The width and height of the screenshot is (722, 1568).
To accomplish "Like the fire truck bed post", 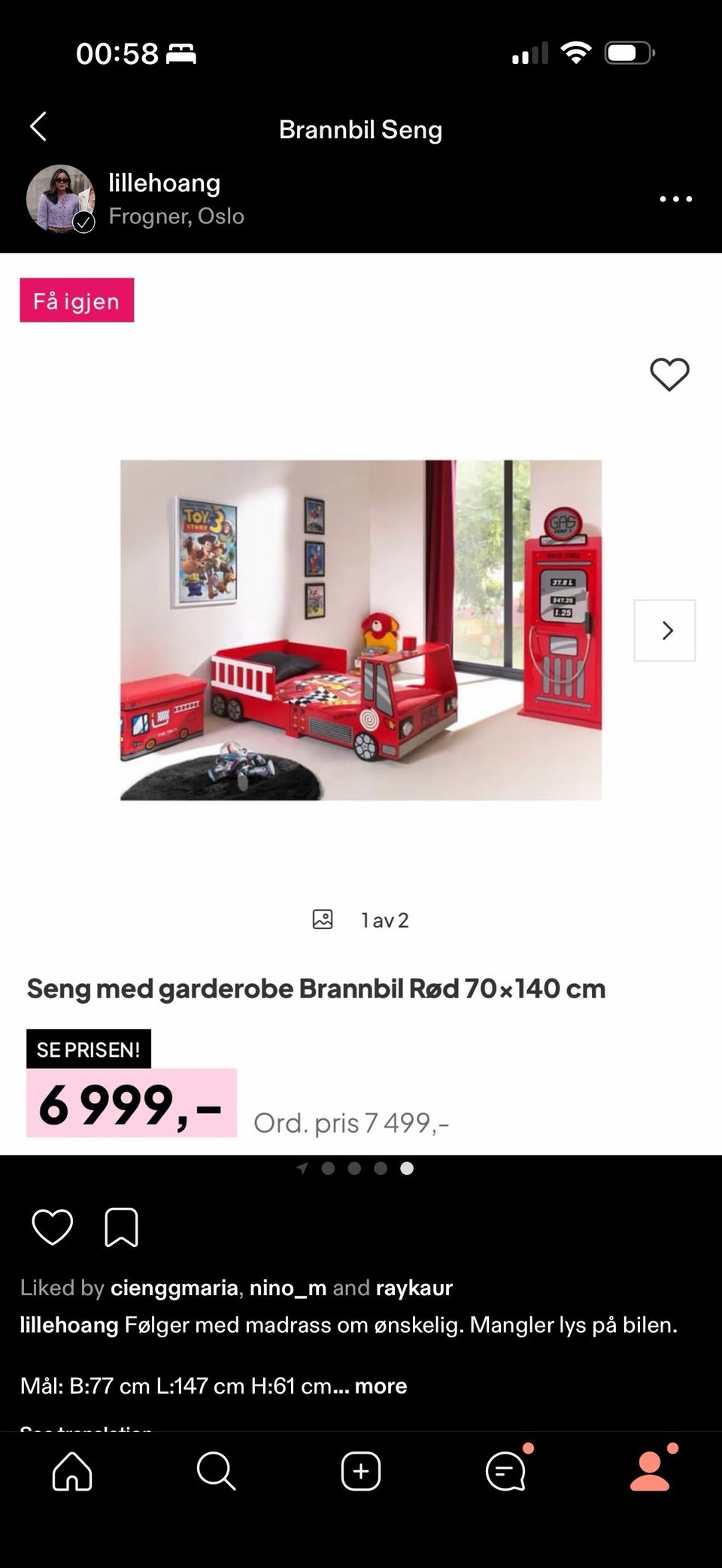I will [x=53, y=1227].
